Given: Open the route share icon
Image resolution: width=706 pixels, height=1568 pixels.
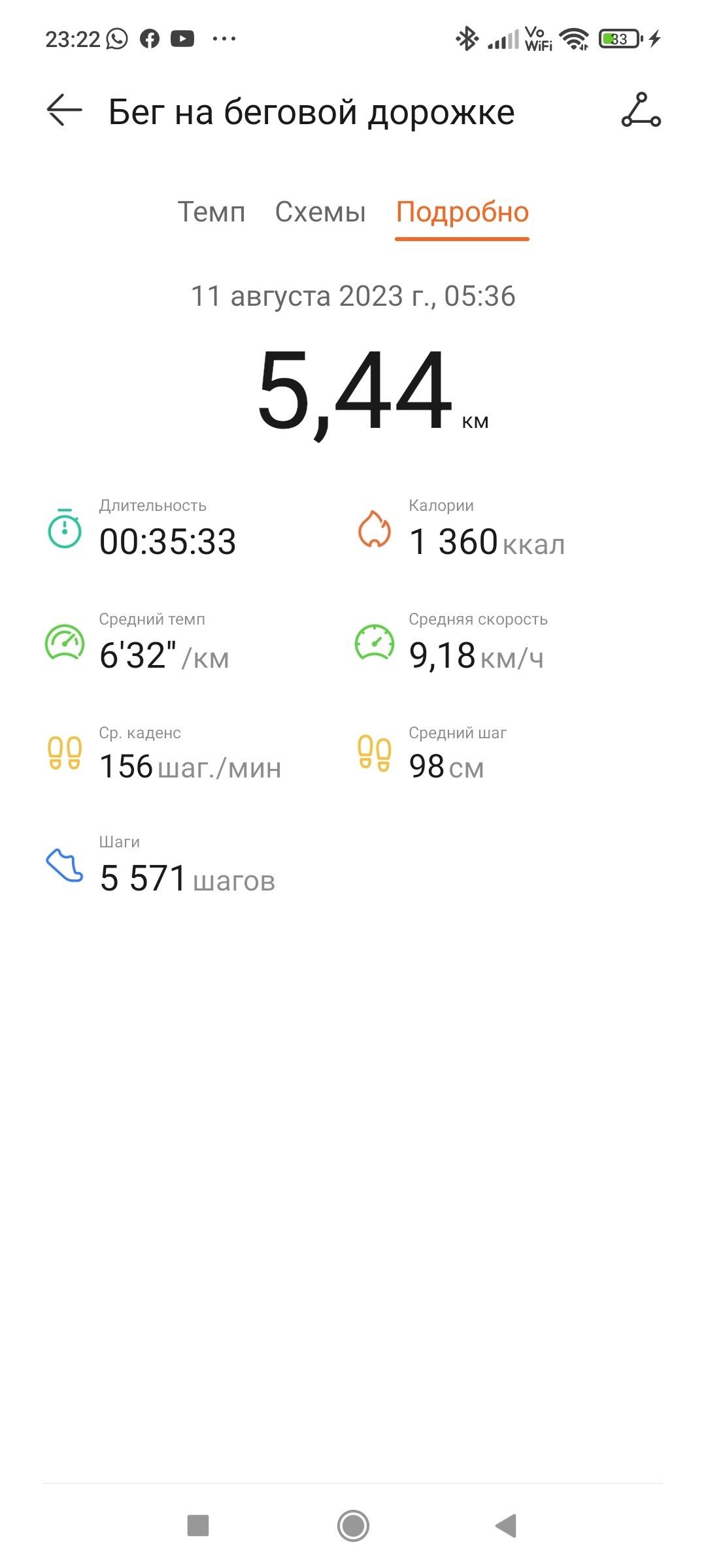Looking at the screenshot, I should click(641, 110).
